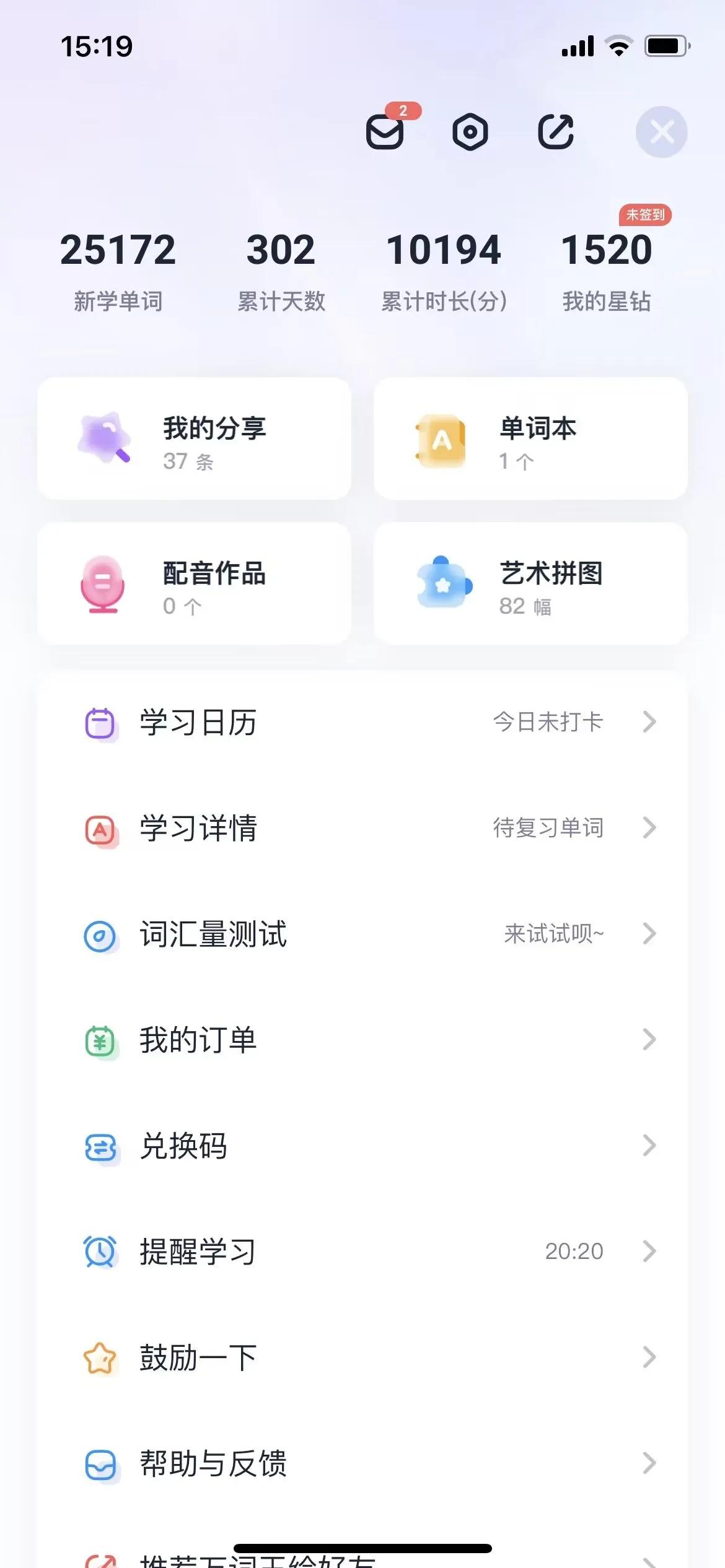
Task: Open the 配音作品 card
Action: (194, 583)
